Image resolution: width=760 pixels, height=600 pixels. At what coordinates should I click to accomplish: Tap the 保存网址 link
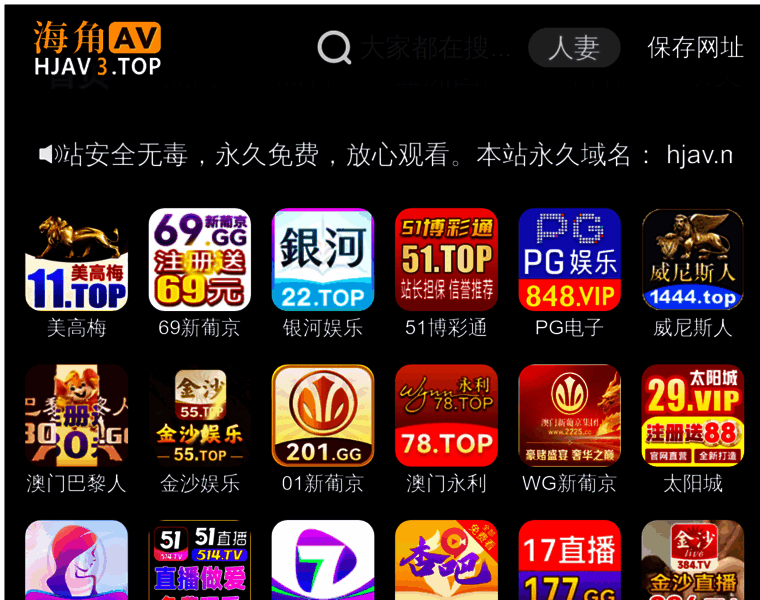pyautogui.click(x=695, y=47)
